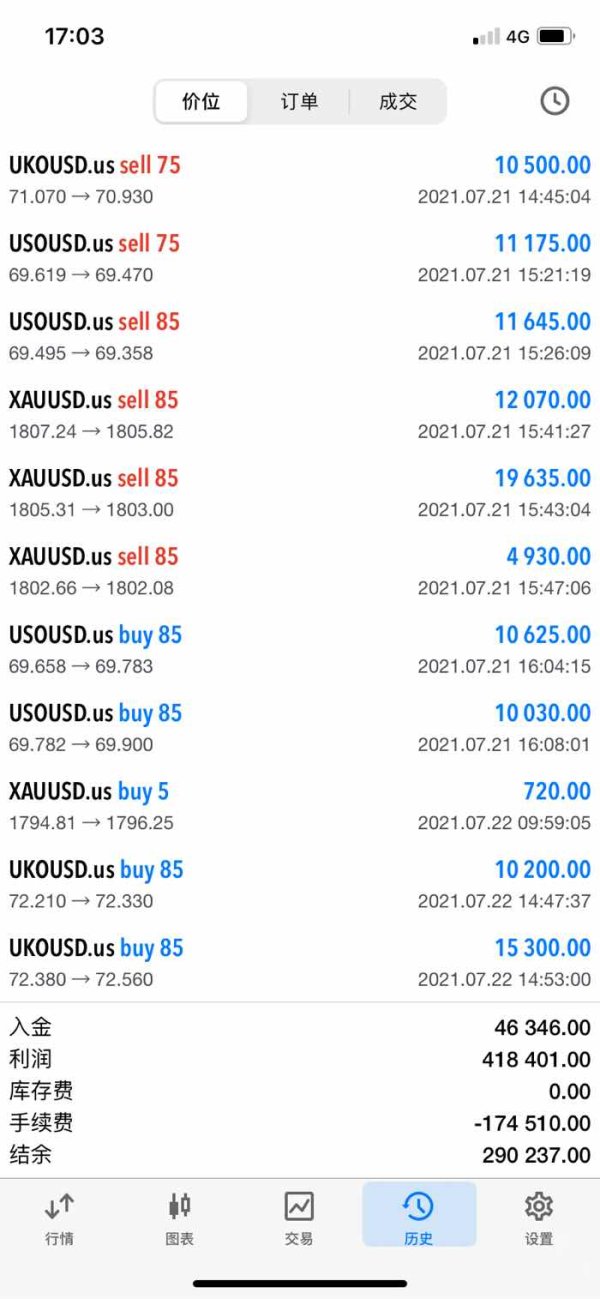The width and height of the screenshot is (600, 1299).
Task: Expand USOUSD.us buy with profit 10 625.00
Action: [x=300, y=650]
